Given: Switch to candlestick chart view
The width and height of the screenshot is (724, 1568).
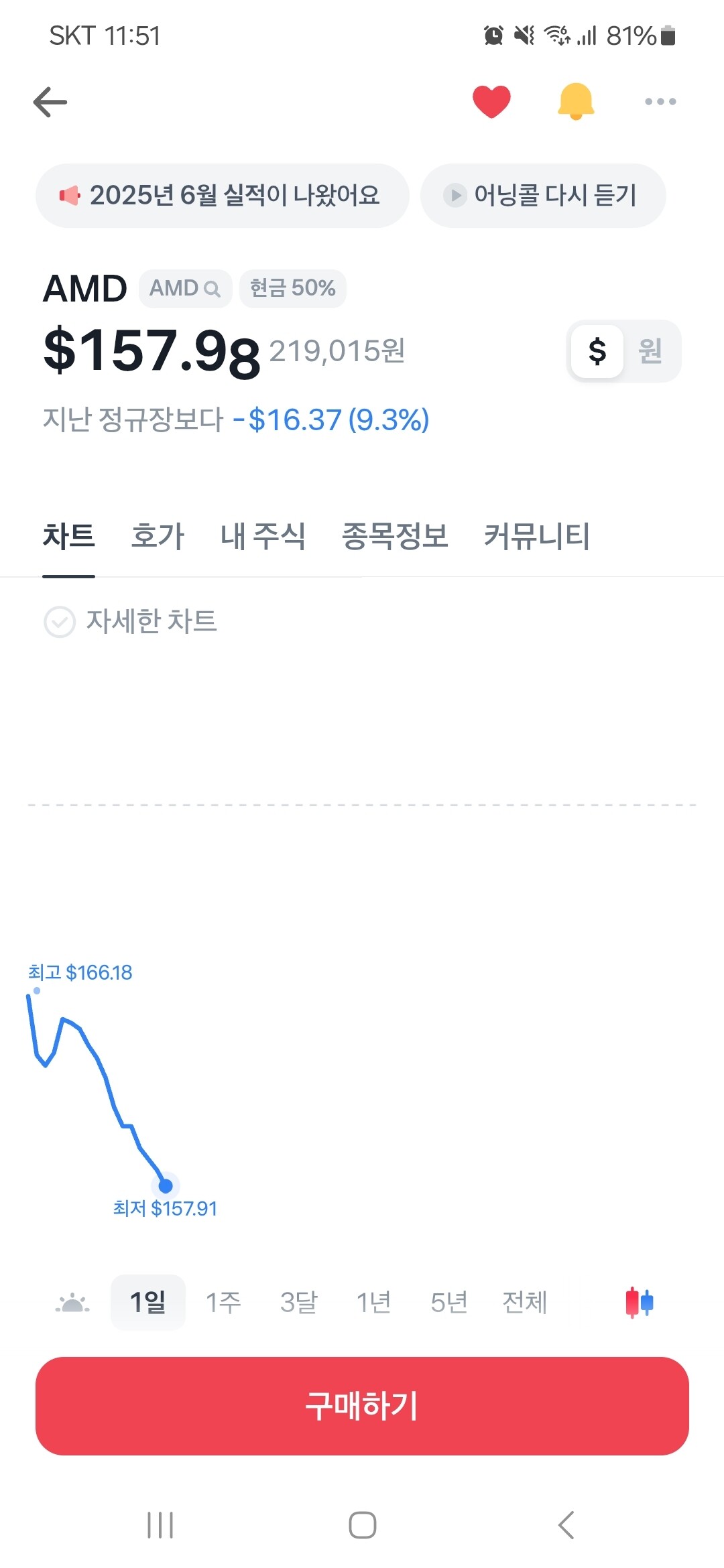Looking at the screenshot, I should click(639, 1303).
